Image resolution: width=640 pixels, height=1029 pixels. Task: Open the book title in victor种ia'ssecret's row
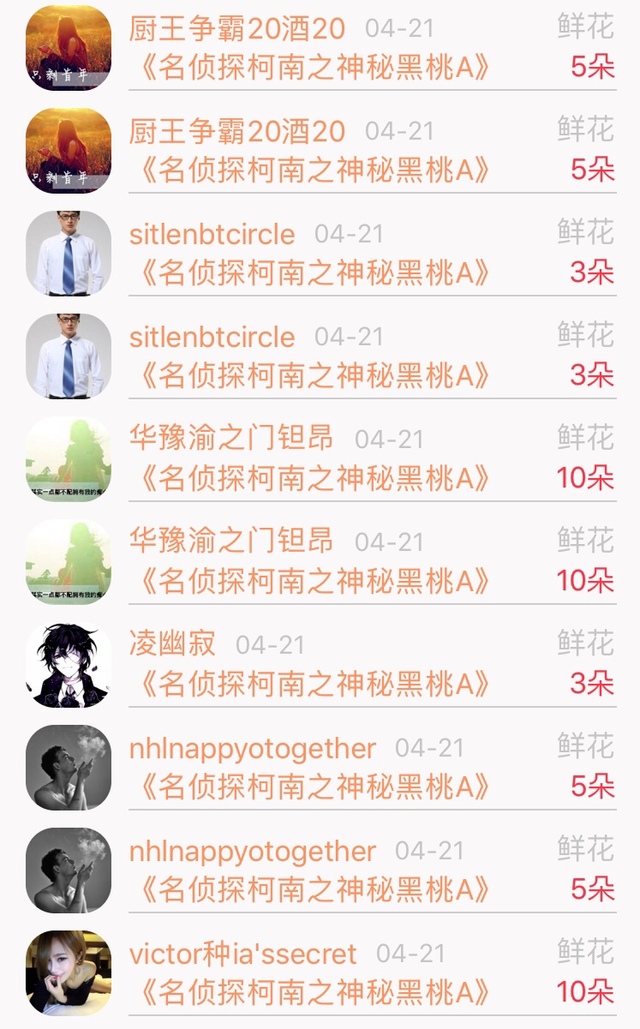[x=314, y=992]
